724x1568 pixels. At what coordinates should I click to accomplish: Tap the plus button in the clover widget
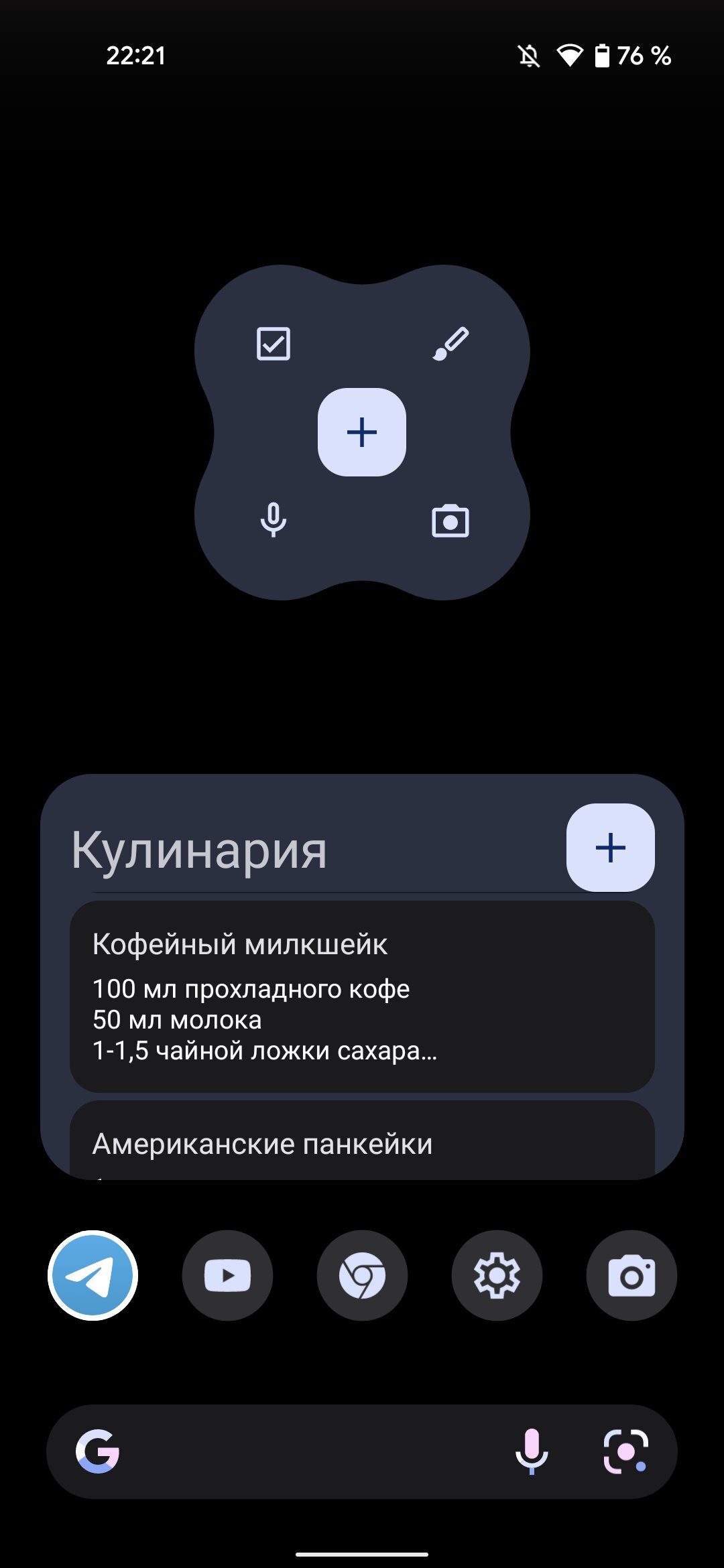[x=362, y=432]
